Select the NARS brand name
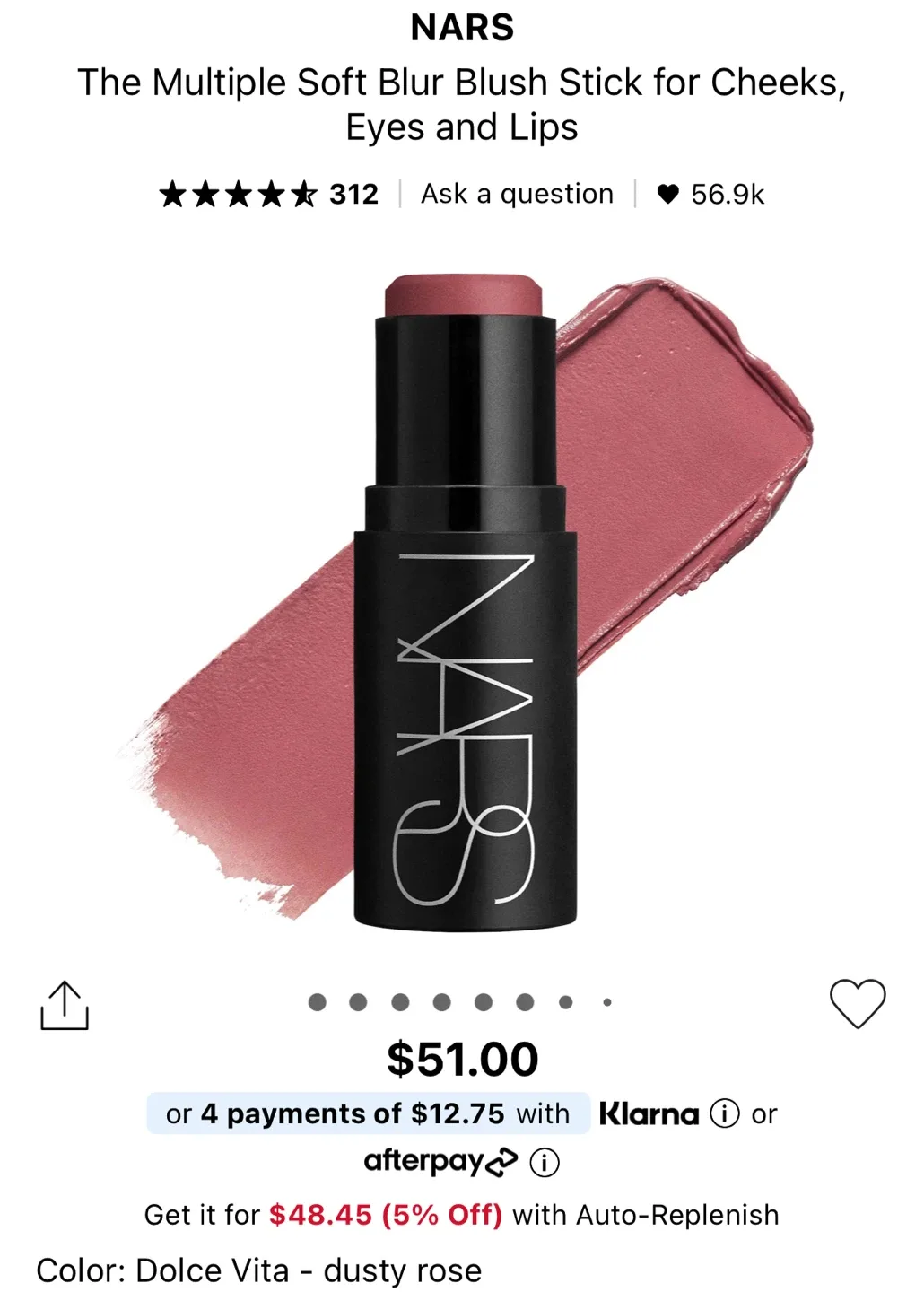924x1292 pixels. [x=461, y=27]
